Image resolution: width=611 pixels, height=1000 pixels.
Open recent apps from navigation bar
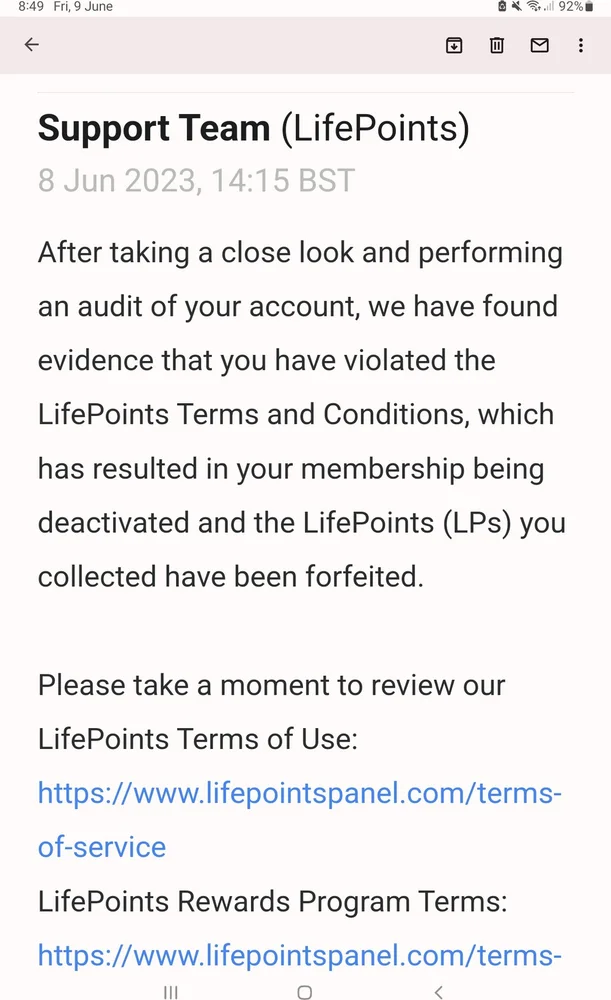(171, 992)
